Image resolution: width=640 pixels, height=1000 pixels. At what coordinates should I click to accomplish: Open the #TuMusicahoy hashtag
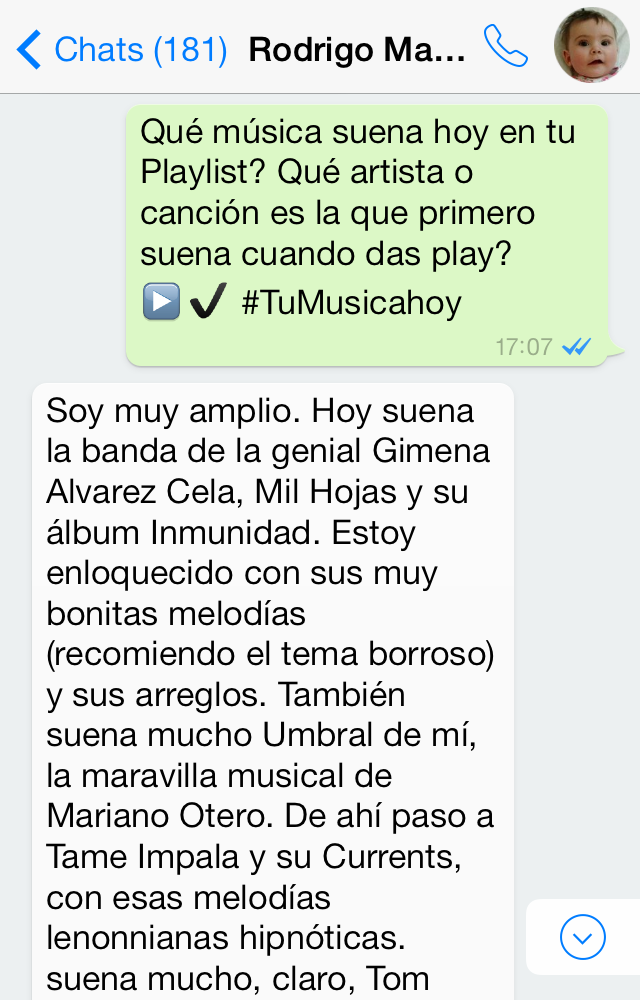pos(351,301)
